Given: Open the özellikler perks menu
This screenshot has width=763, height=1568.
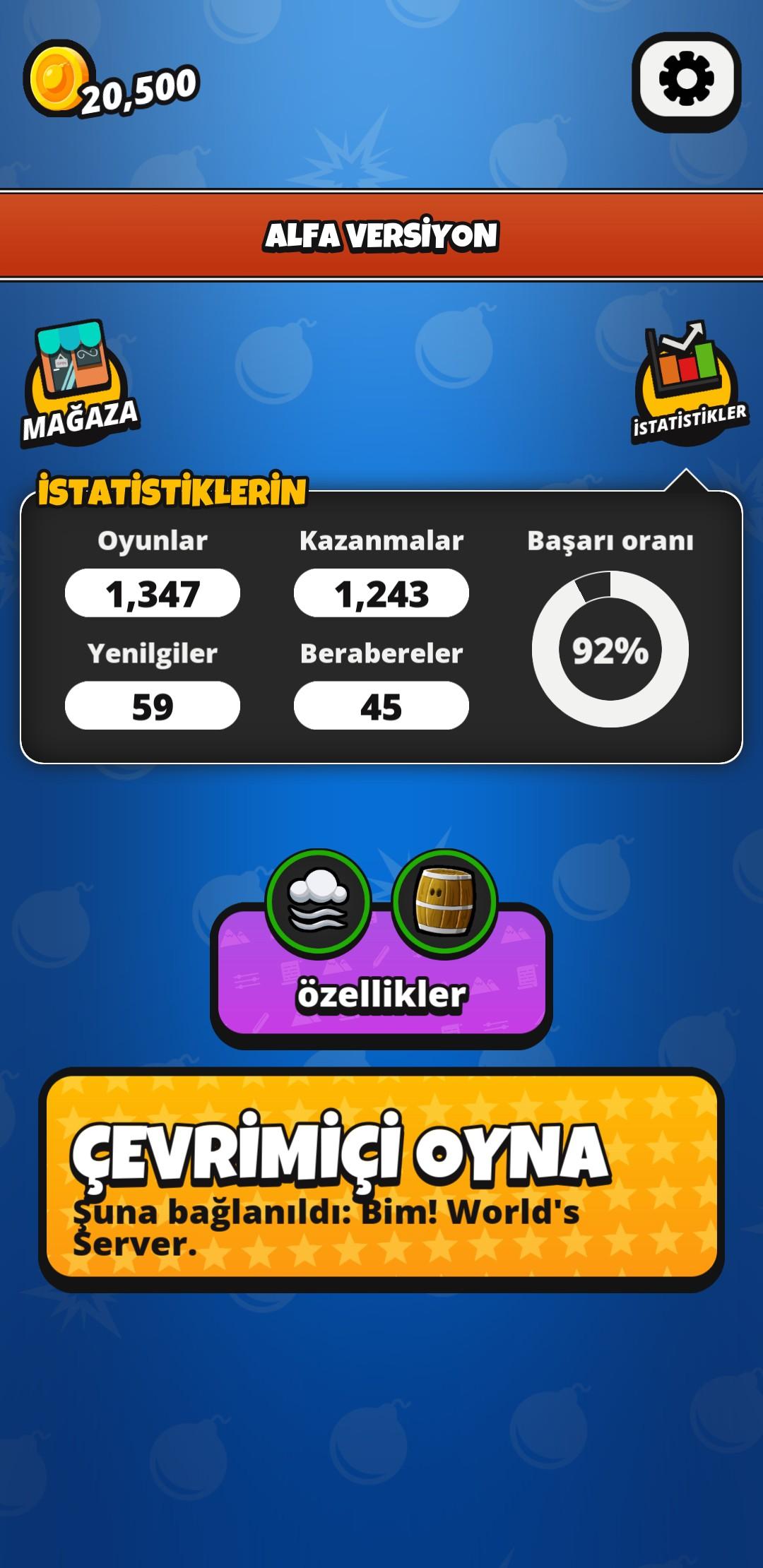Looking at the screenshot, I should coord(381,975).
